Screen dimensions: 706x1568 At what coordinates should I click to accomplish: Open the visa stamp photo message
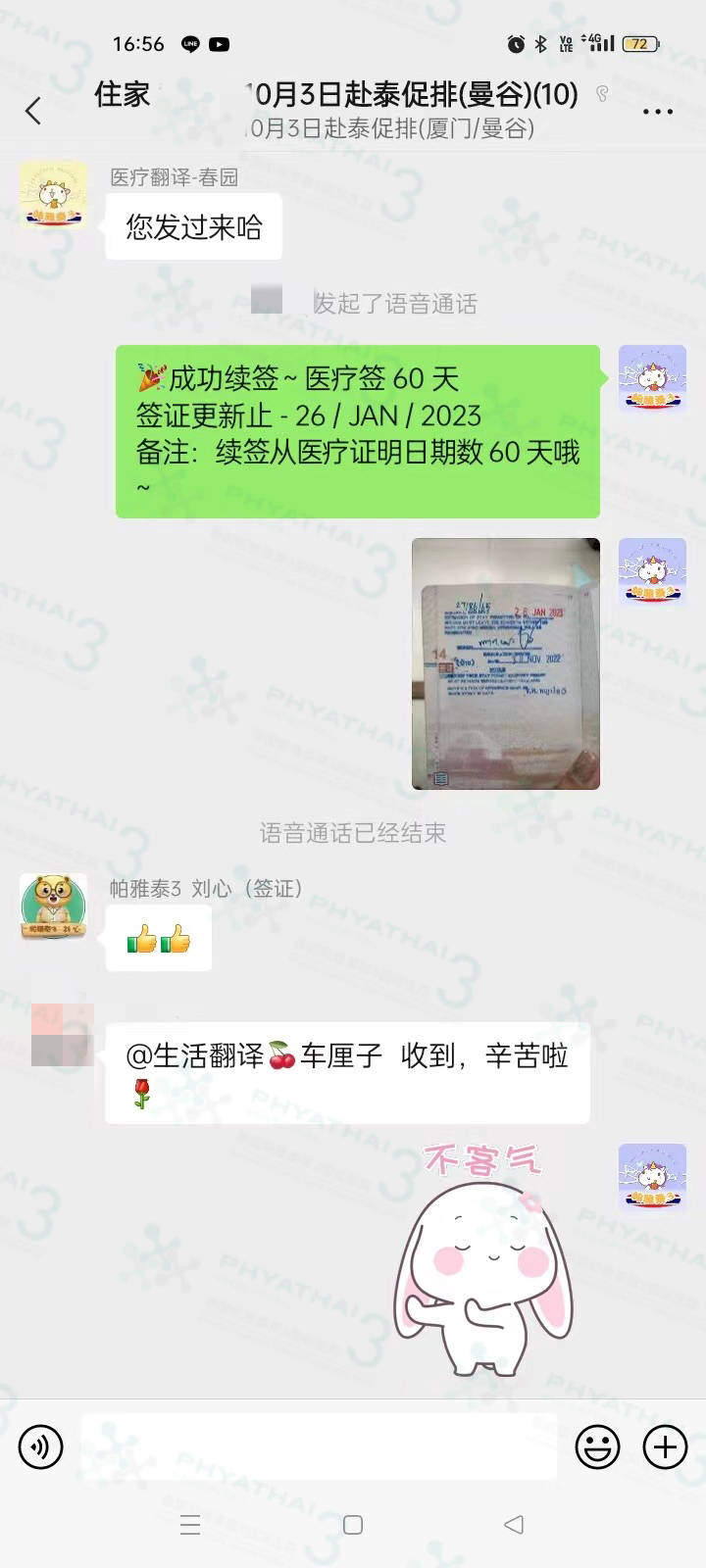tap(505, 663)
